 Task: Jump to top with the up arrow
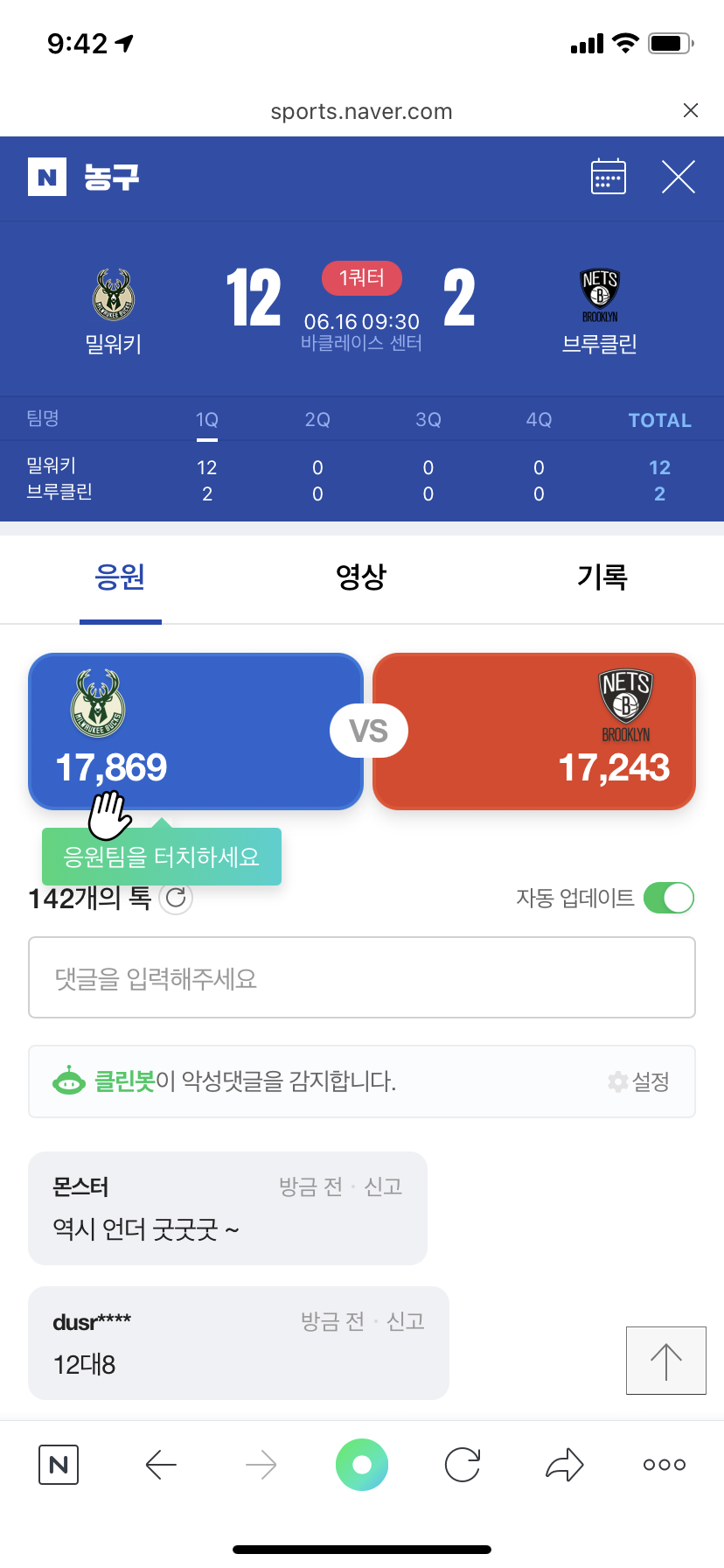665,1360
